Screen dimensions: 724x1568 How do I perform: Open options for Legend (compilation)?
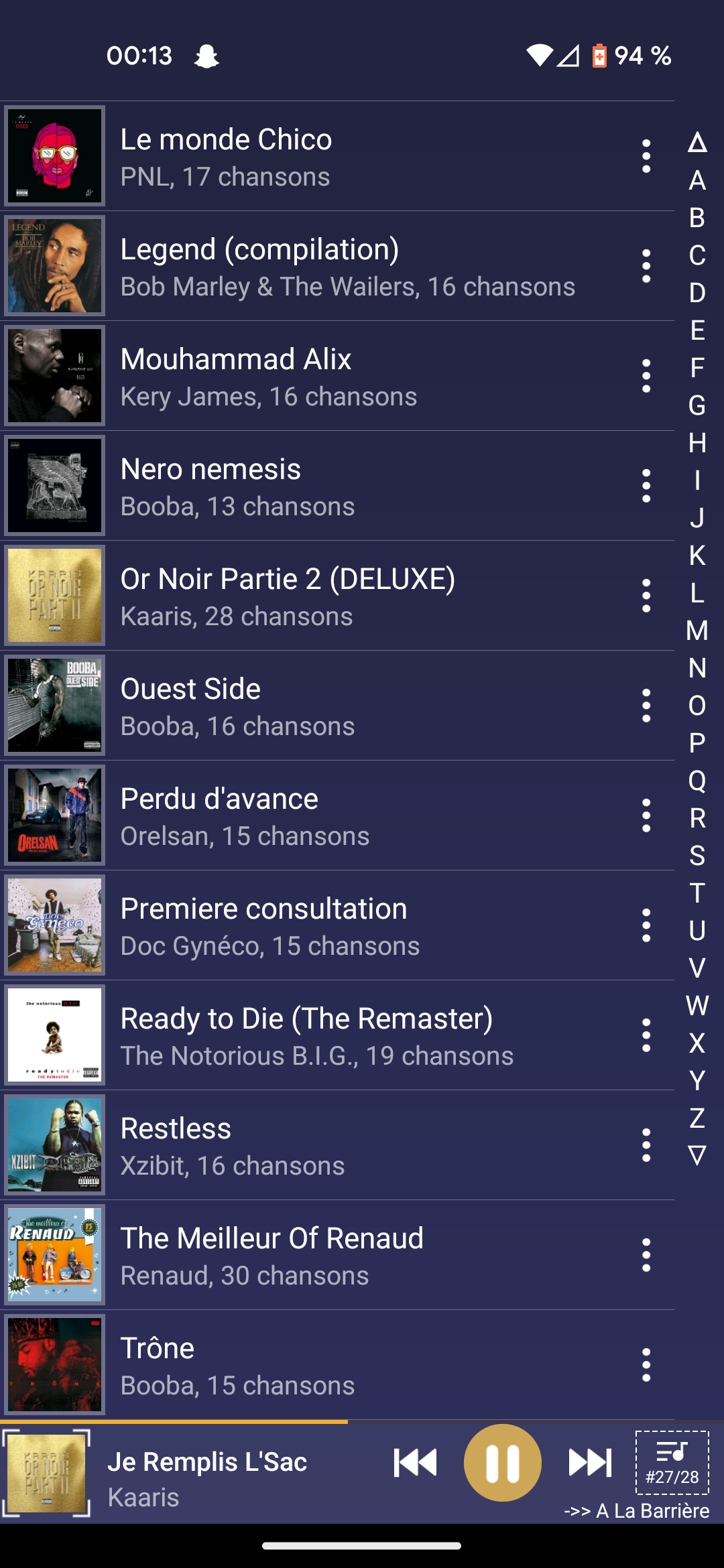(x=646, y=266)
